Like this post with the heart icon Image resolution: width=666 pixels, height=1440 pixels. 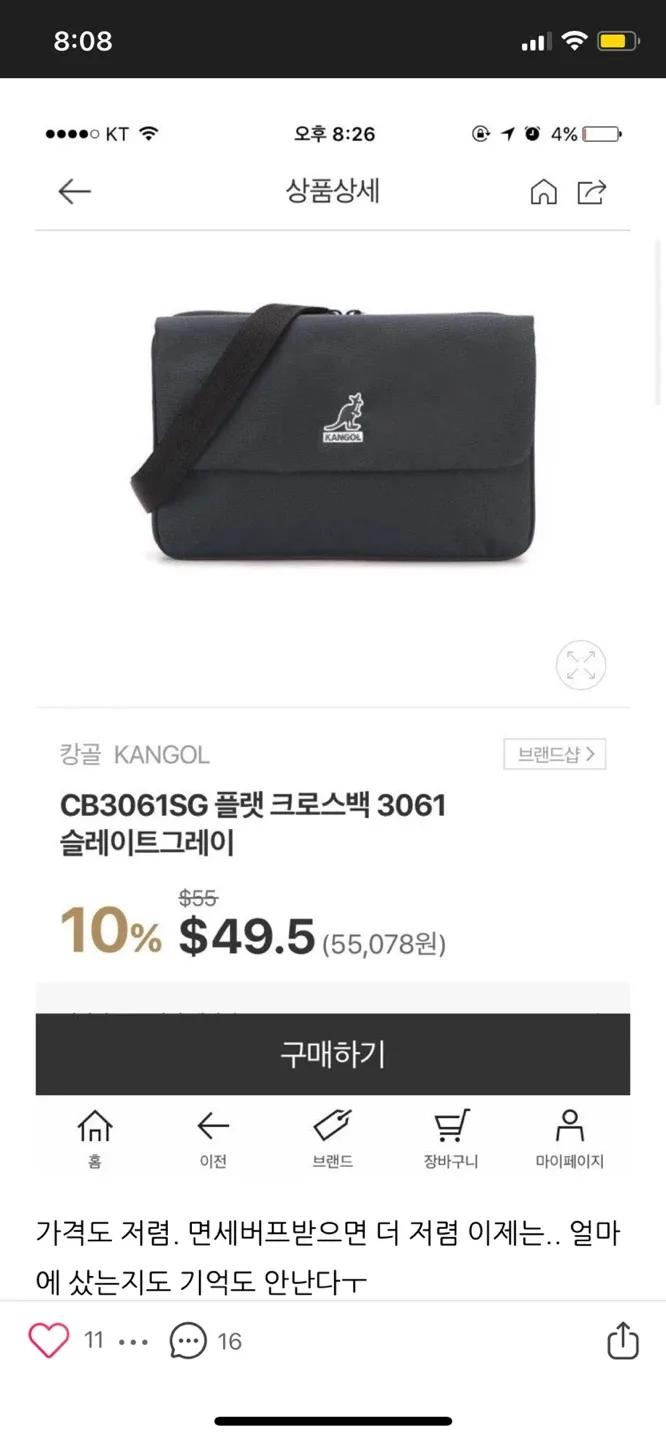pos(48,1340)
